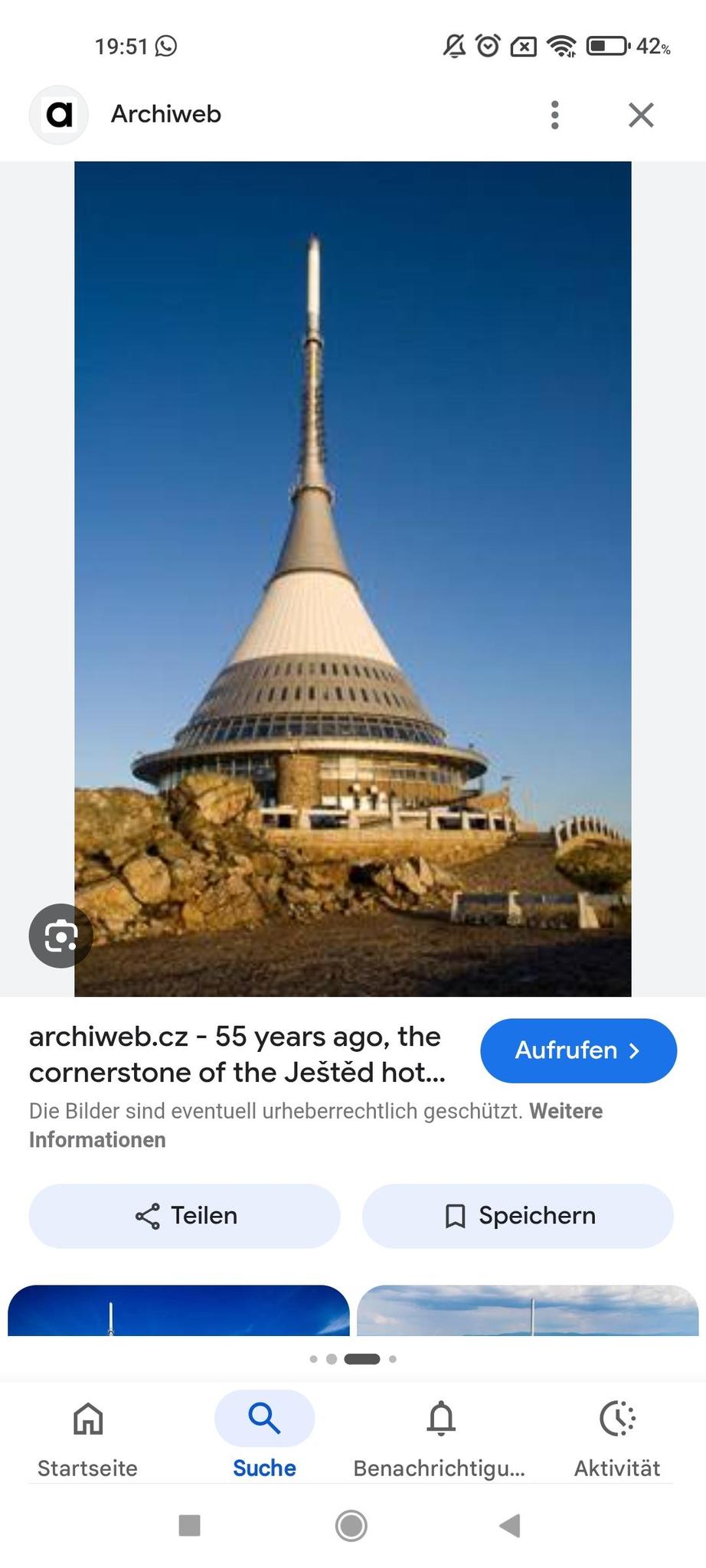Open the Ještěd tower photo full view

point(352,579)
